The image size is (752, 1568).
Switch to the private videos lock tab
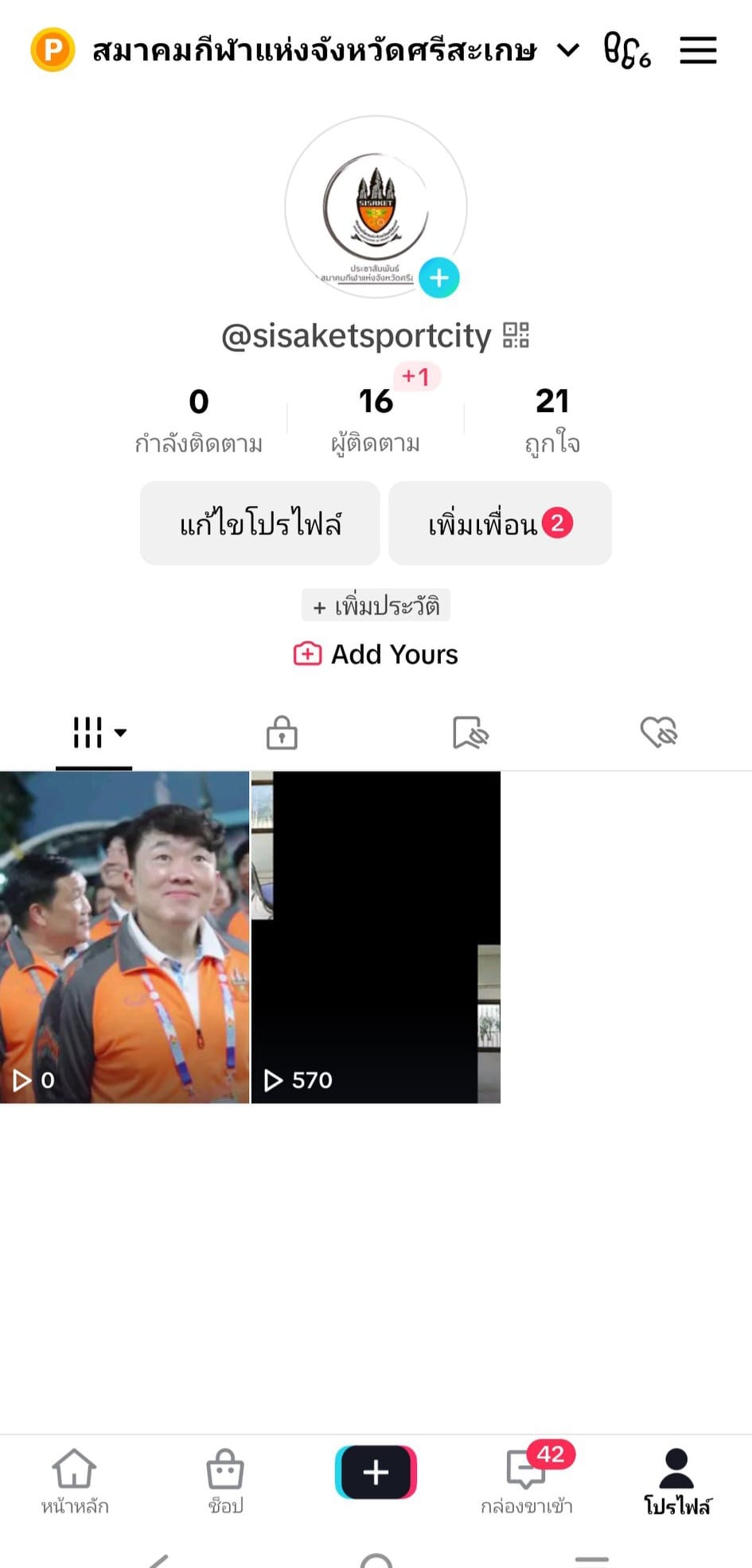[x=282, y=732]
